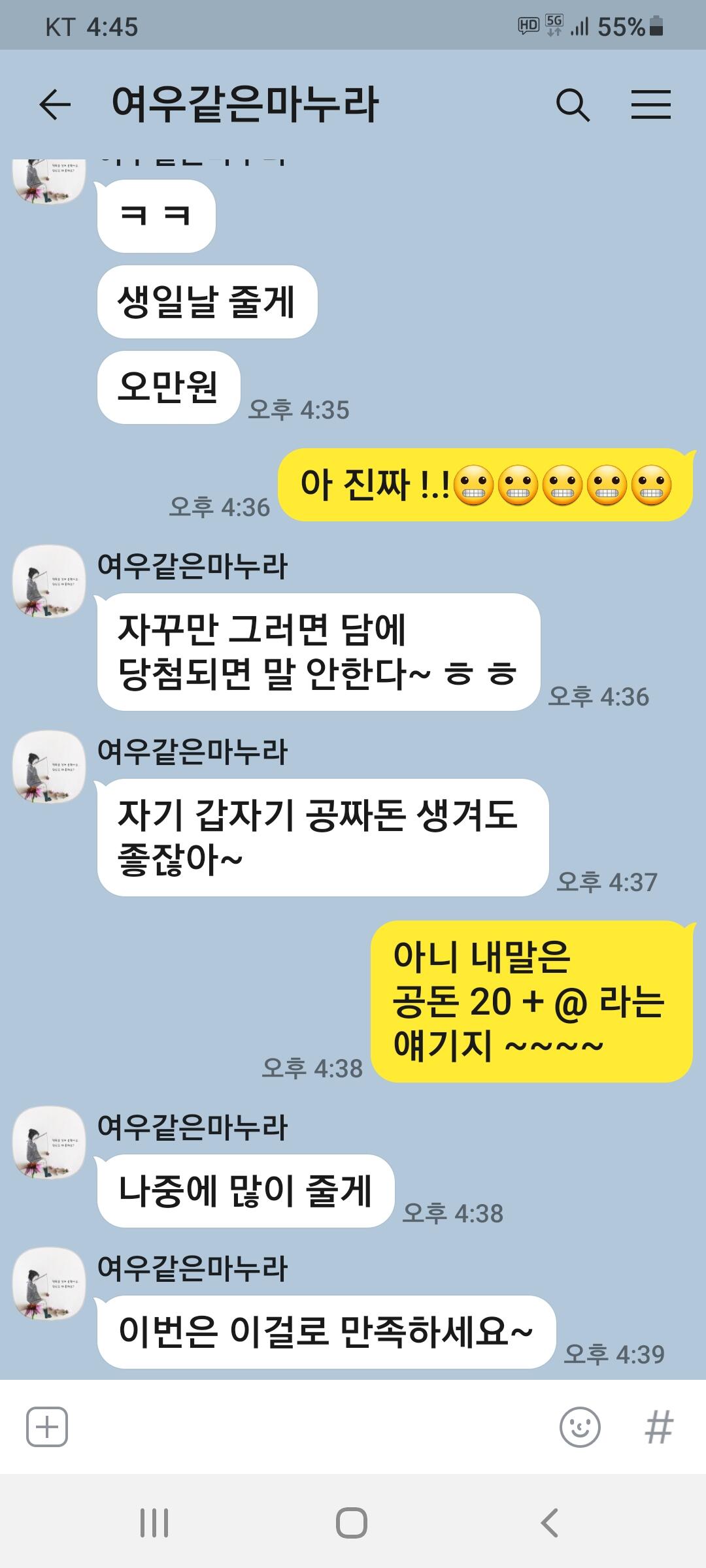Image resolution: width=706 pixels, height=1568 pixels.
Task: Open sender's profile picture above '자꾸만 그러면' message
Action: 49,581
